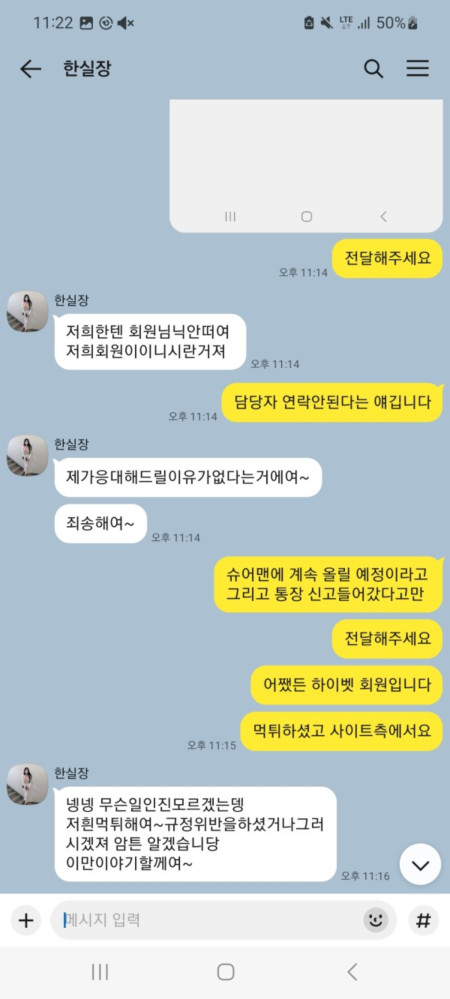Search within this chat
Image resolution: width=450 pixels, height=999 pixels.
click(x=374, y=69)
